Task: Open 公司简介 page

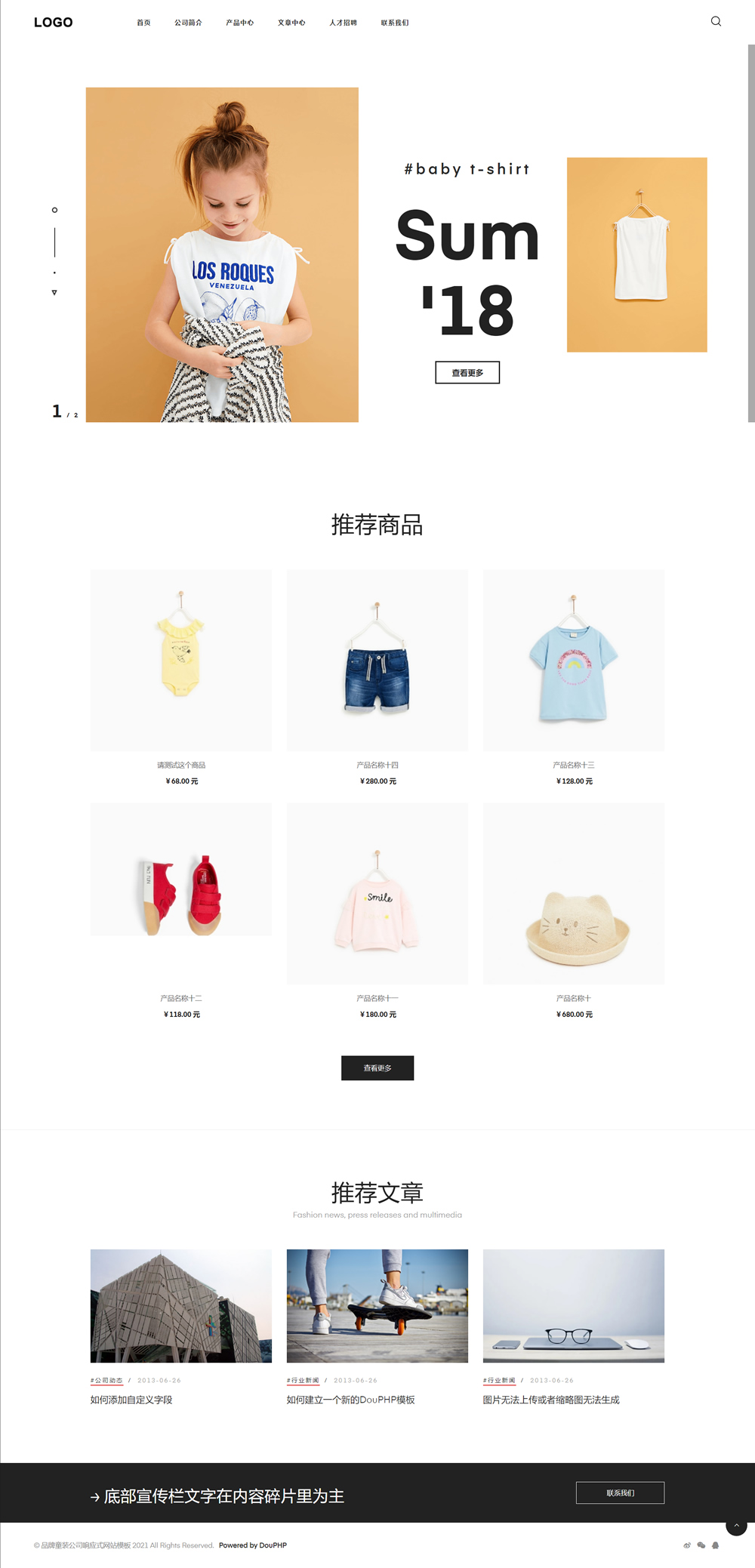Action: [188, 23]
